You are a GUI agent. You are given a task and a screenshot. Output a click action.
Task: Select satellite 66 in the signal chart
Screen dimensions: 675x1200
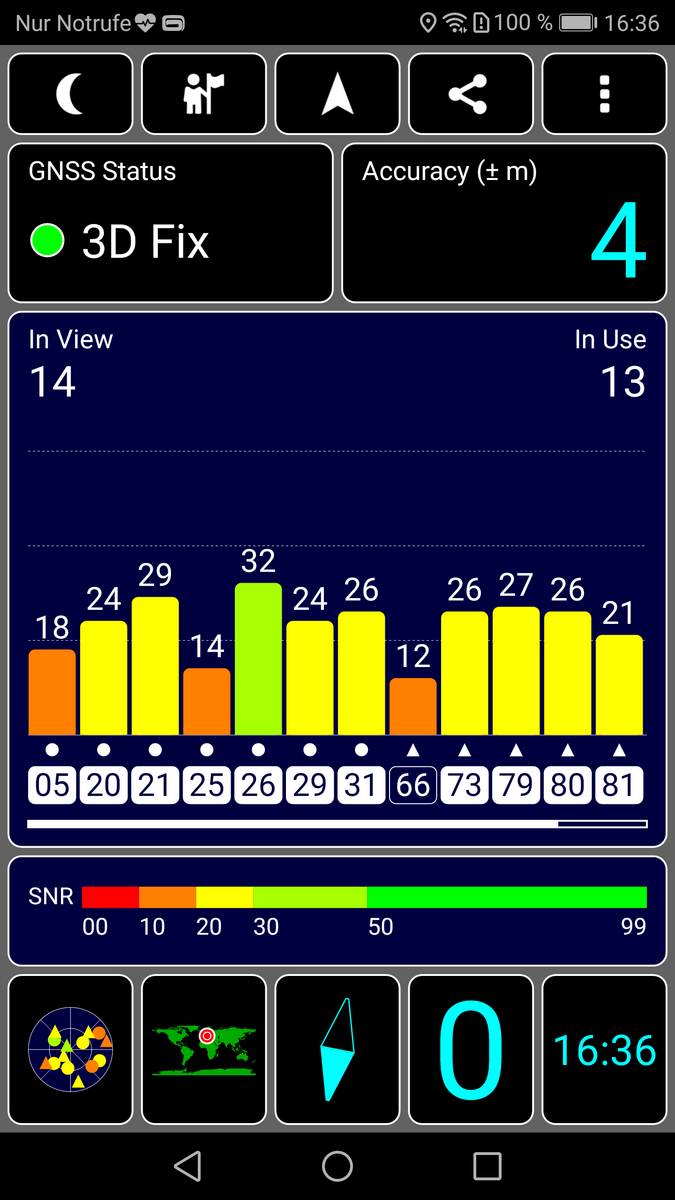point(413,785)
